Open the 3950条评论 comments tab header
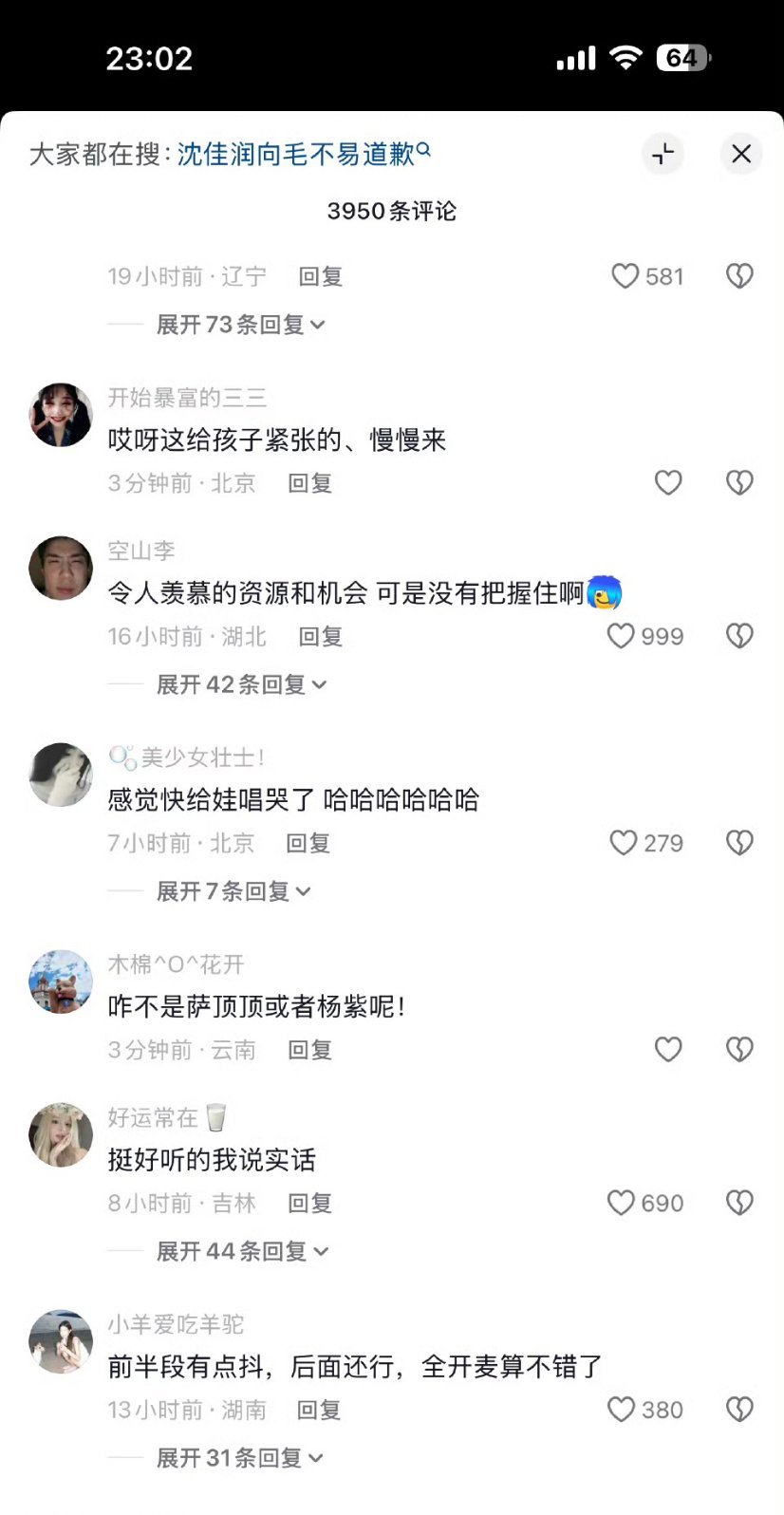The height and width of the screenshot is (1515, 784). point(392,211)
